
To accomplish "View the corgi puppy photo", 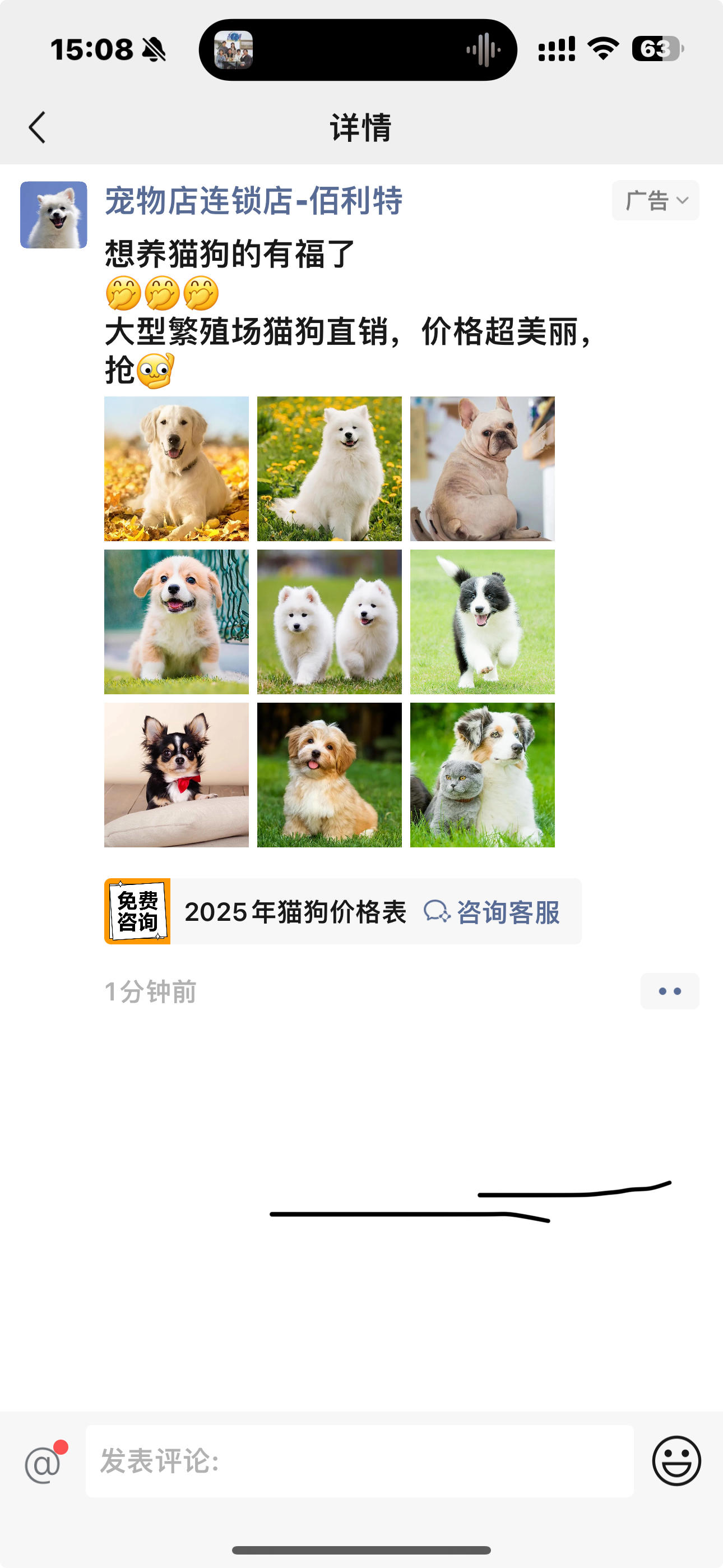I will [x=177, y=622].
